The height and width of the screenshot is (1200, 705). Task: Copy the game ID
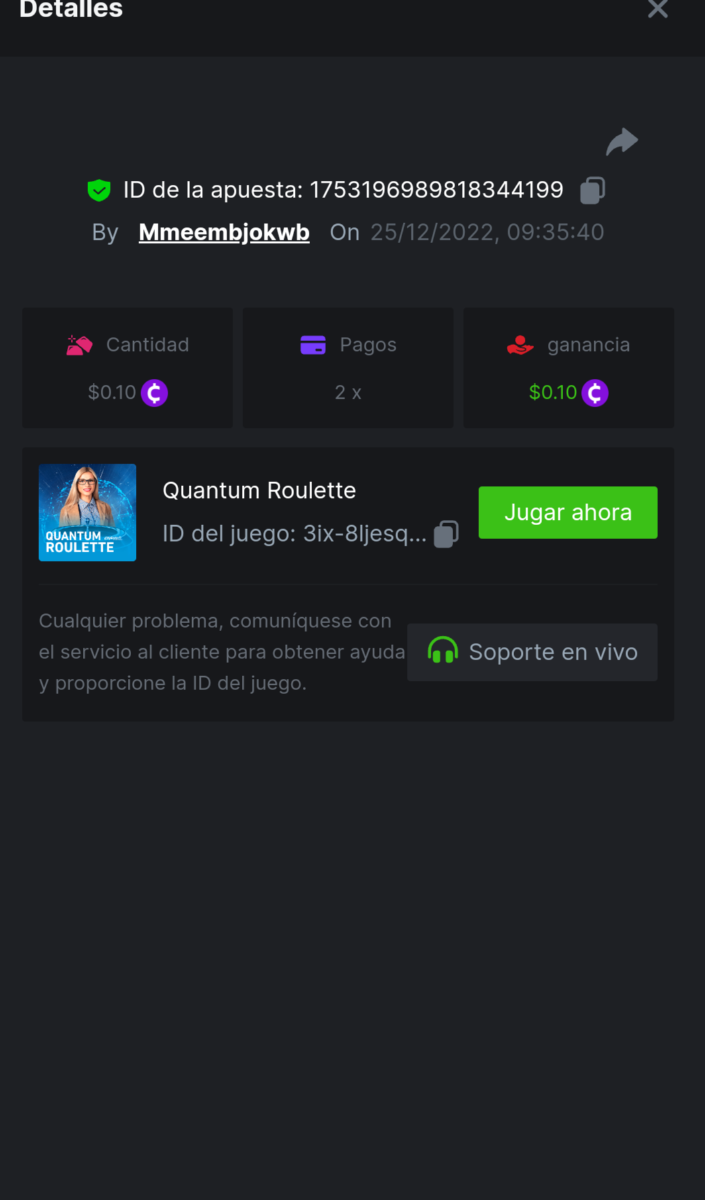(446, 534)
